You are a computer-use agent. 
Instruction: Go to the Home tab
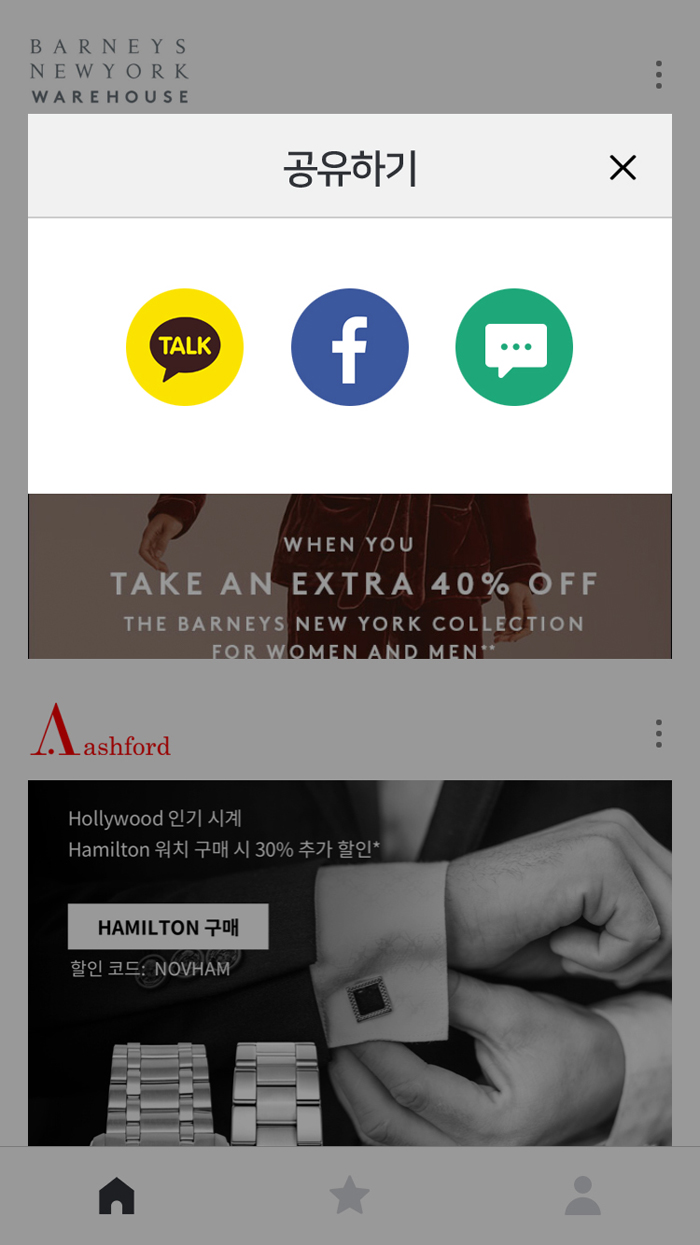tap(117, 1196)
